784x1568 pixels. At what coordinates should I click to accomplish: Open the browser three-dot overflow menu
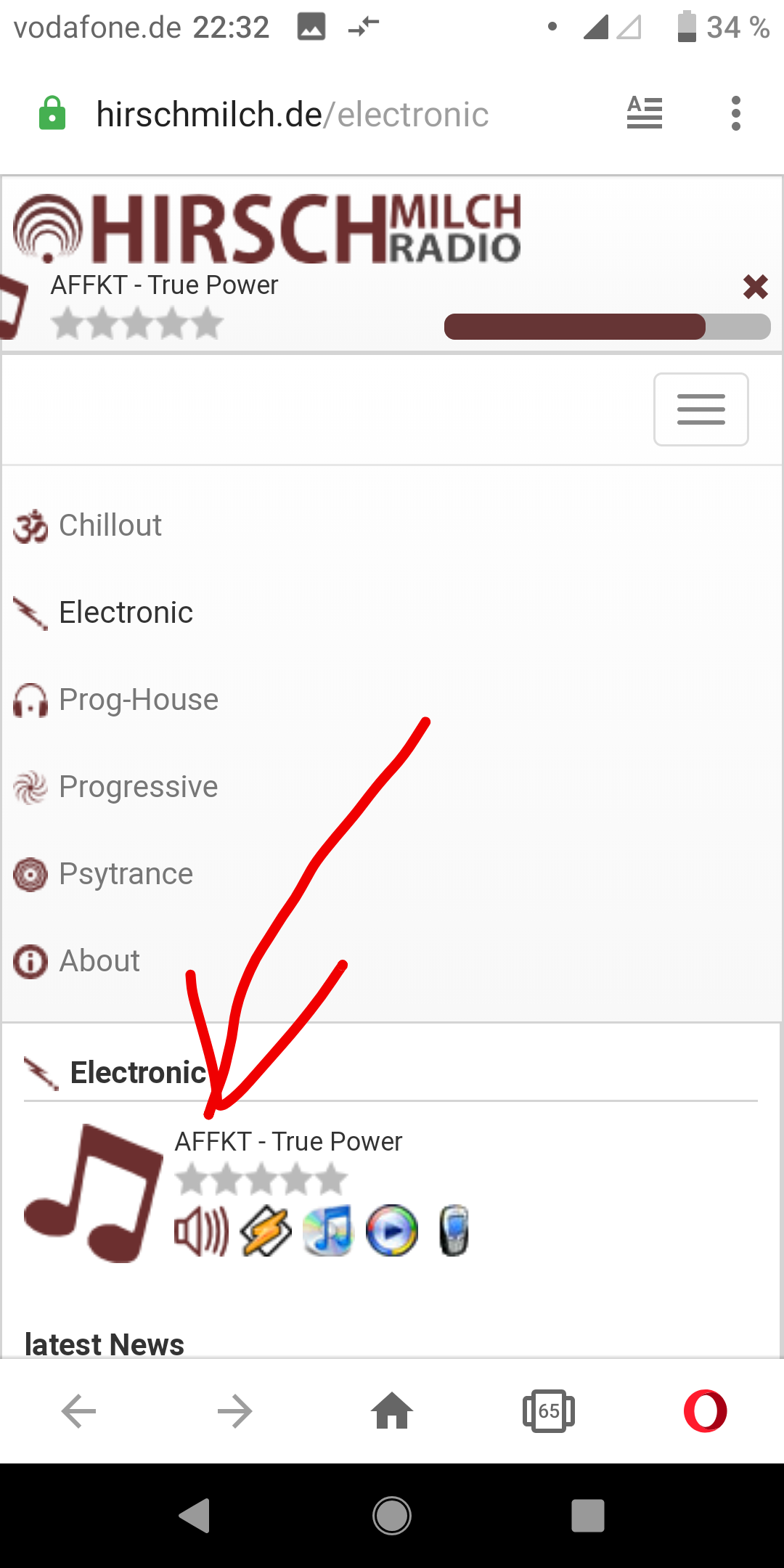[736, 114]
